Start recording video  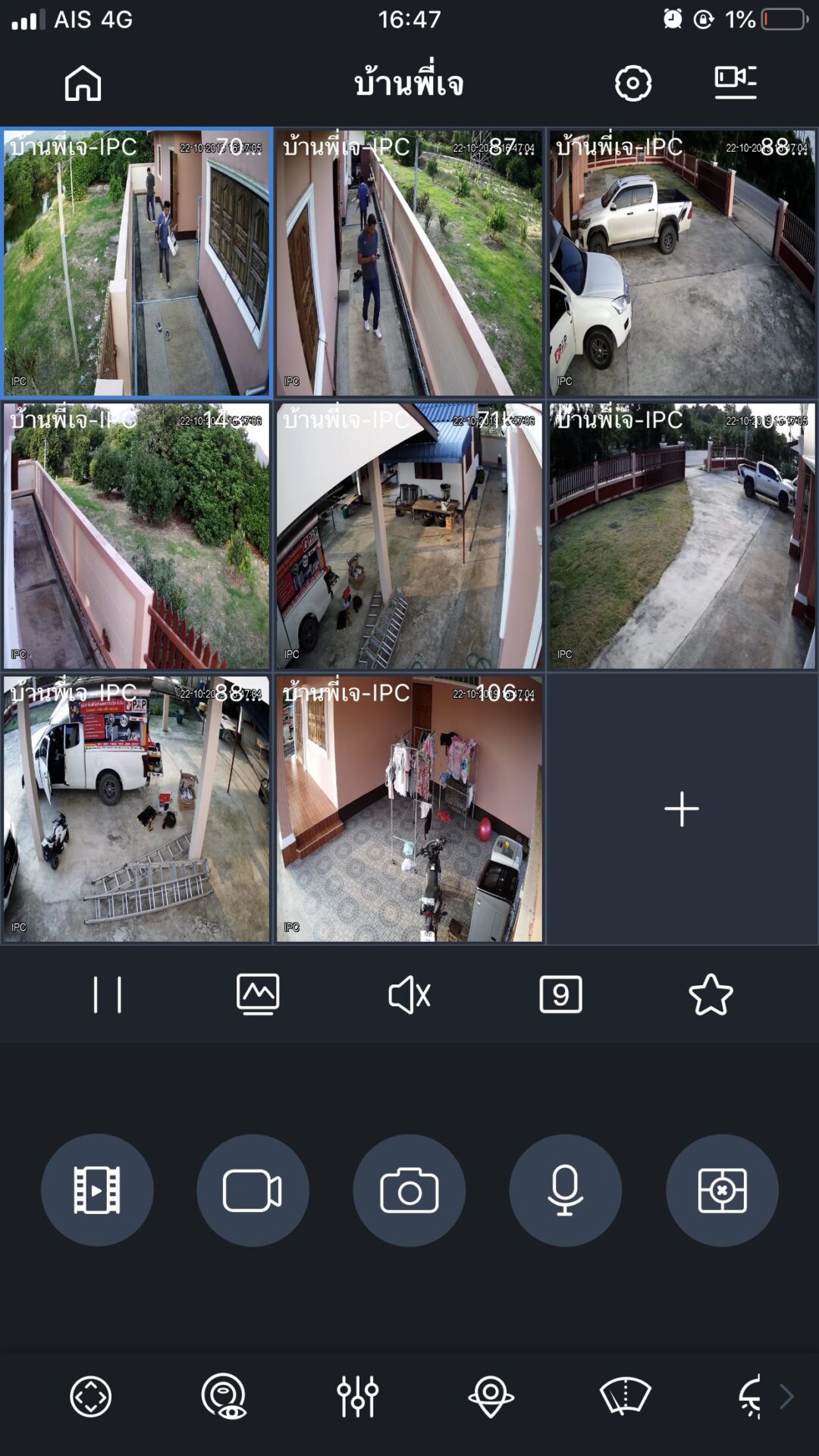tap(253, 1190)
